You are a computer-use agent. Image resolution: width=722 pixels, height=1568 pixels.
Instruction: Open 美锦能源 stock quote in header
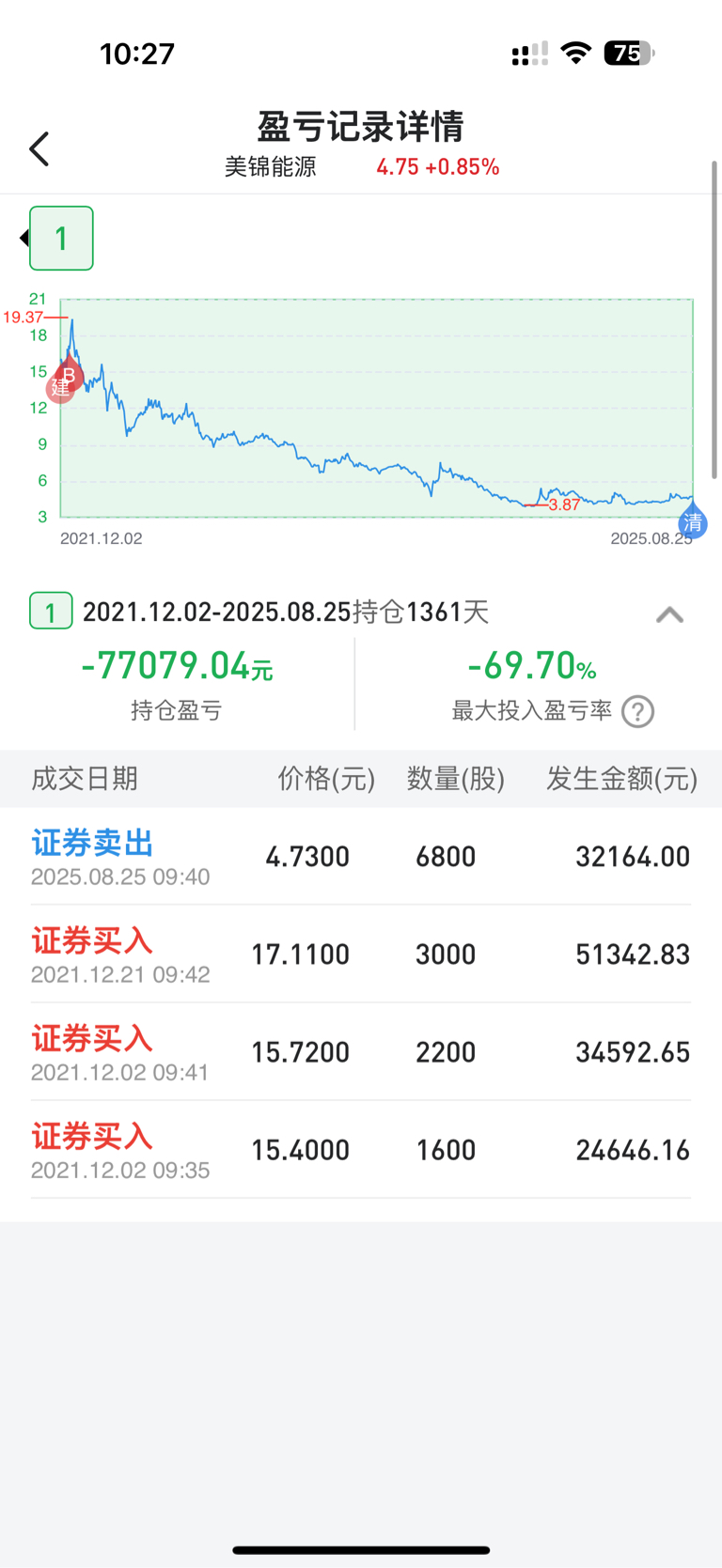point(362,167)
